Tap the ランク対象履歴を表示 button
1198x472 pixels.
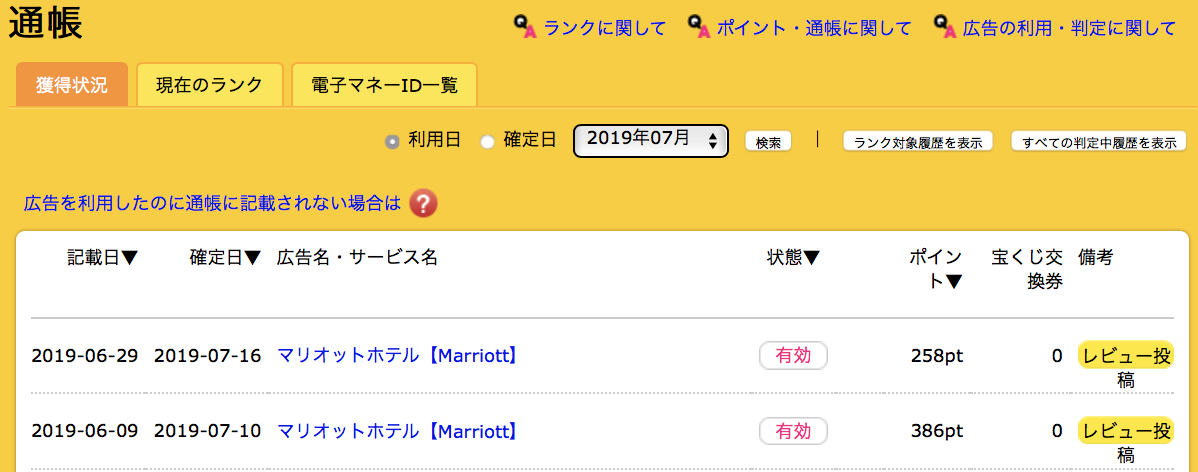coord(918,142)
